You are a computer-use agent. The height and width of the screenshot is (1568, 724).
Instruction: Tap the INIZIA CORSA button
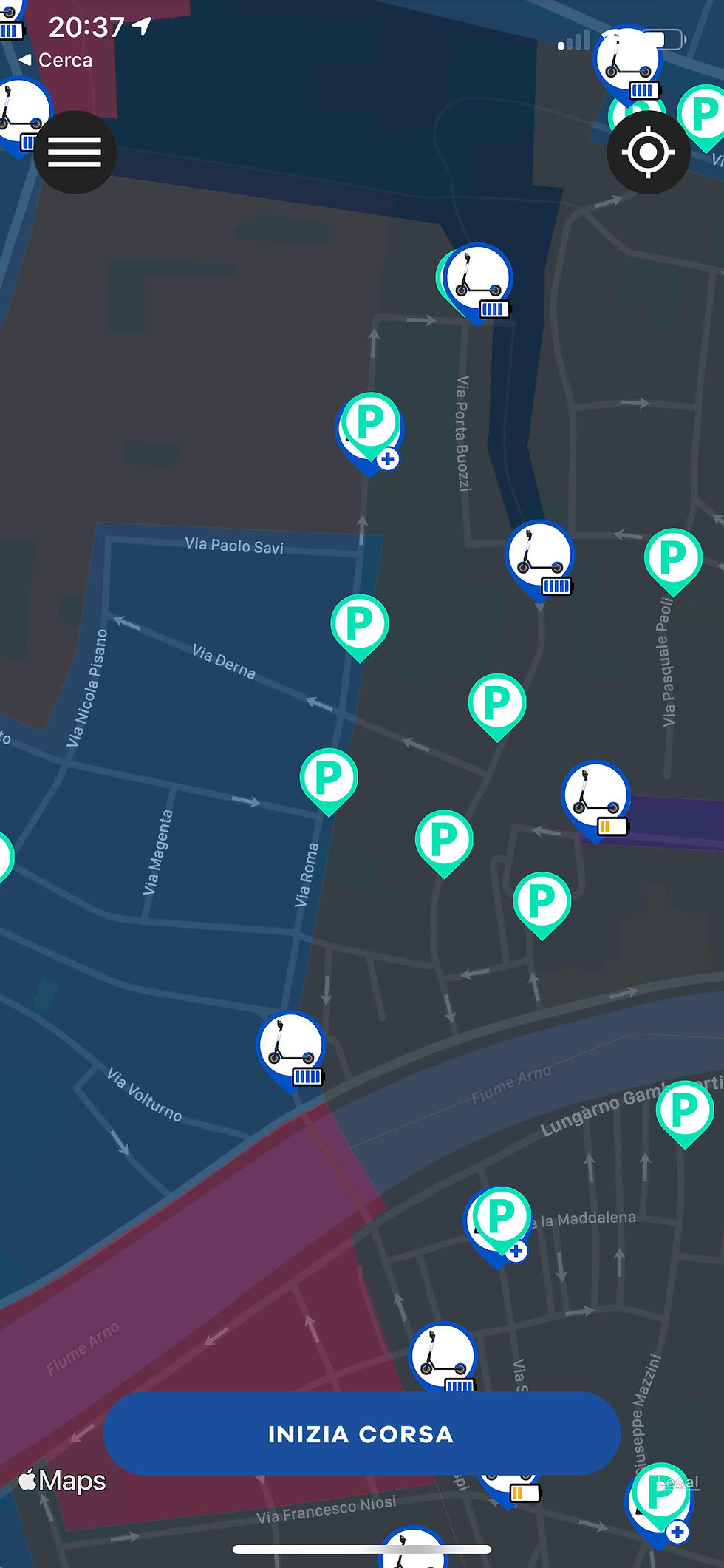[361, 1434]
